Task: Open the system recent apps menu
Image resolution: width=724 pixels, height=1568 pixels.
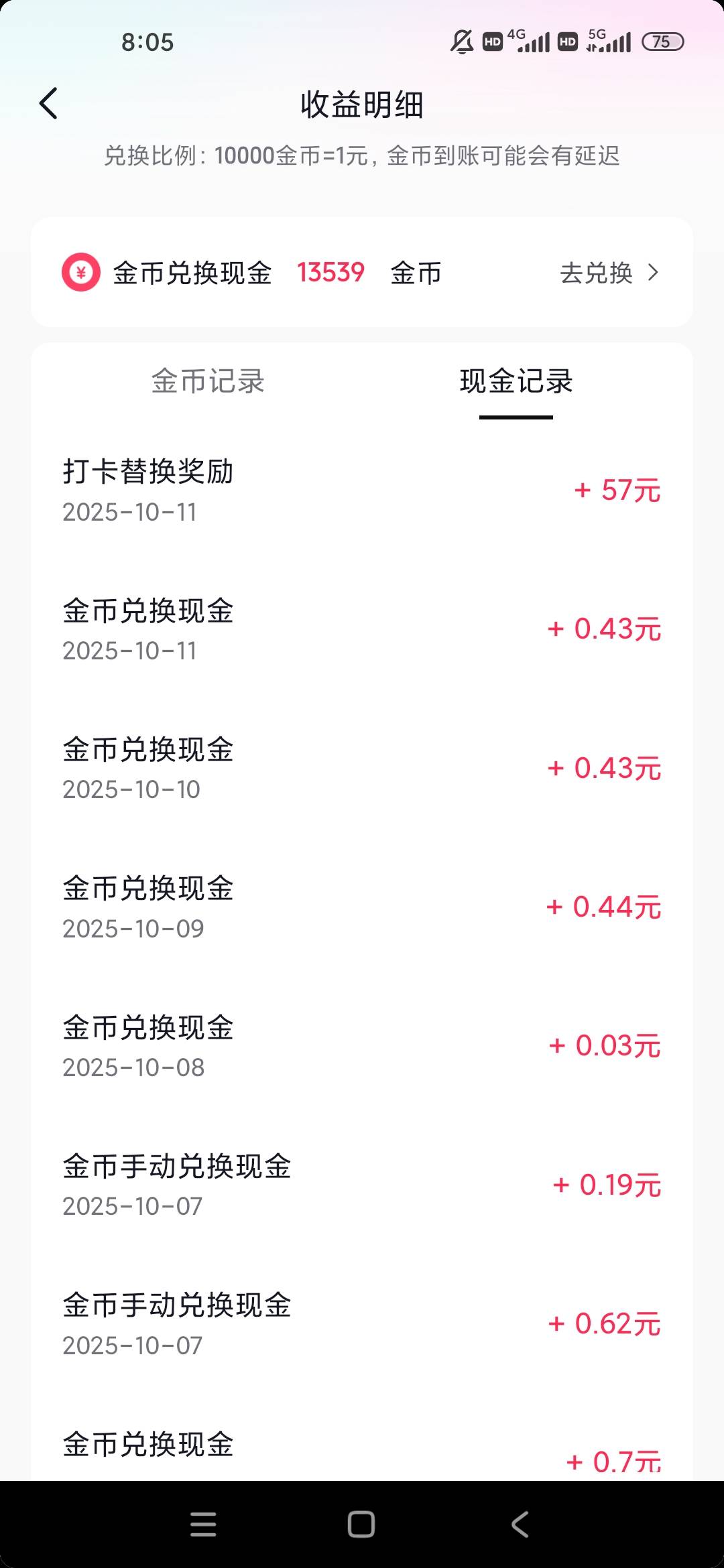Action: 203,1524
